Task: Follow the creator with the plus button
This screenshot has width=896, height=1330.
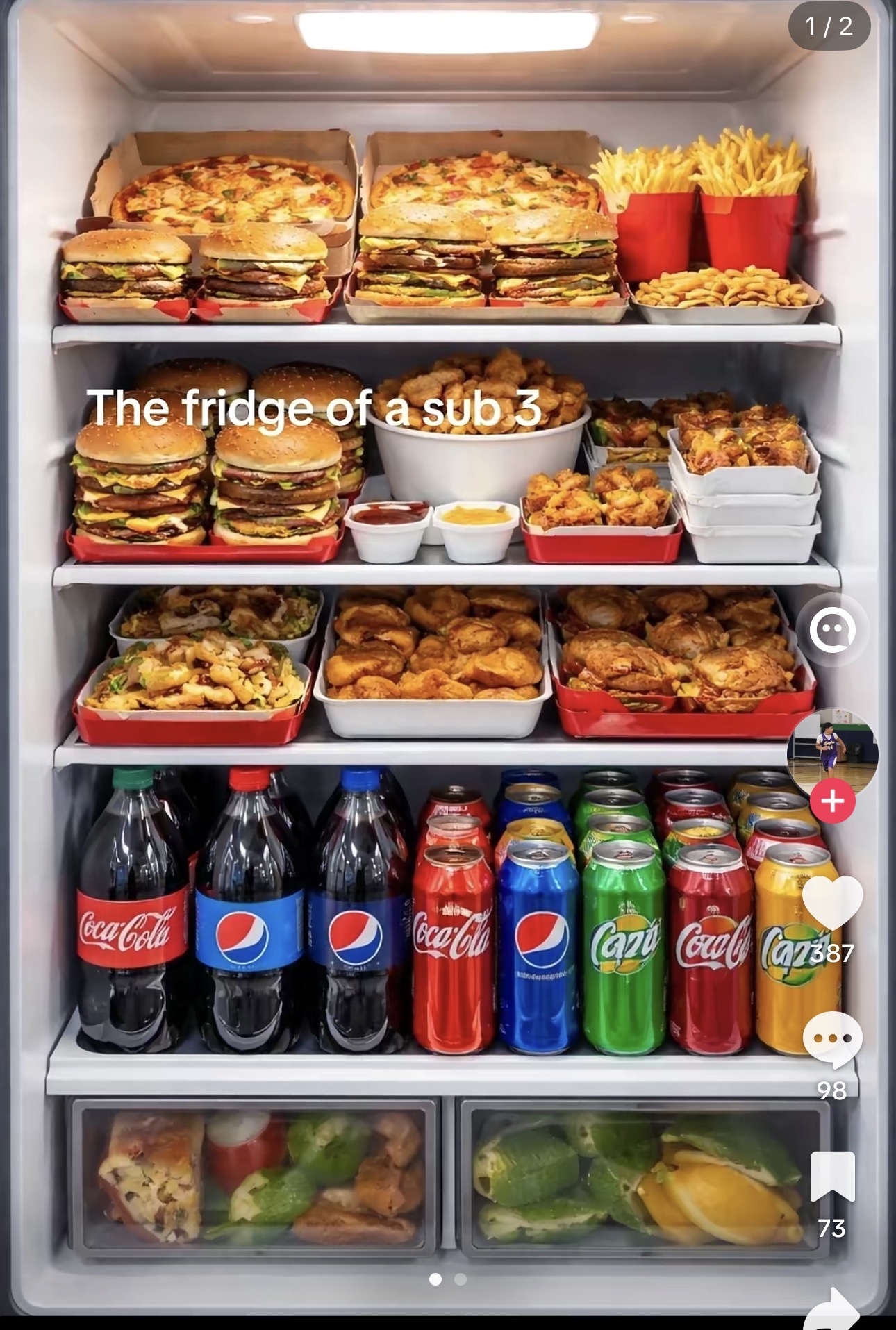Action: coord(832,801)
